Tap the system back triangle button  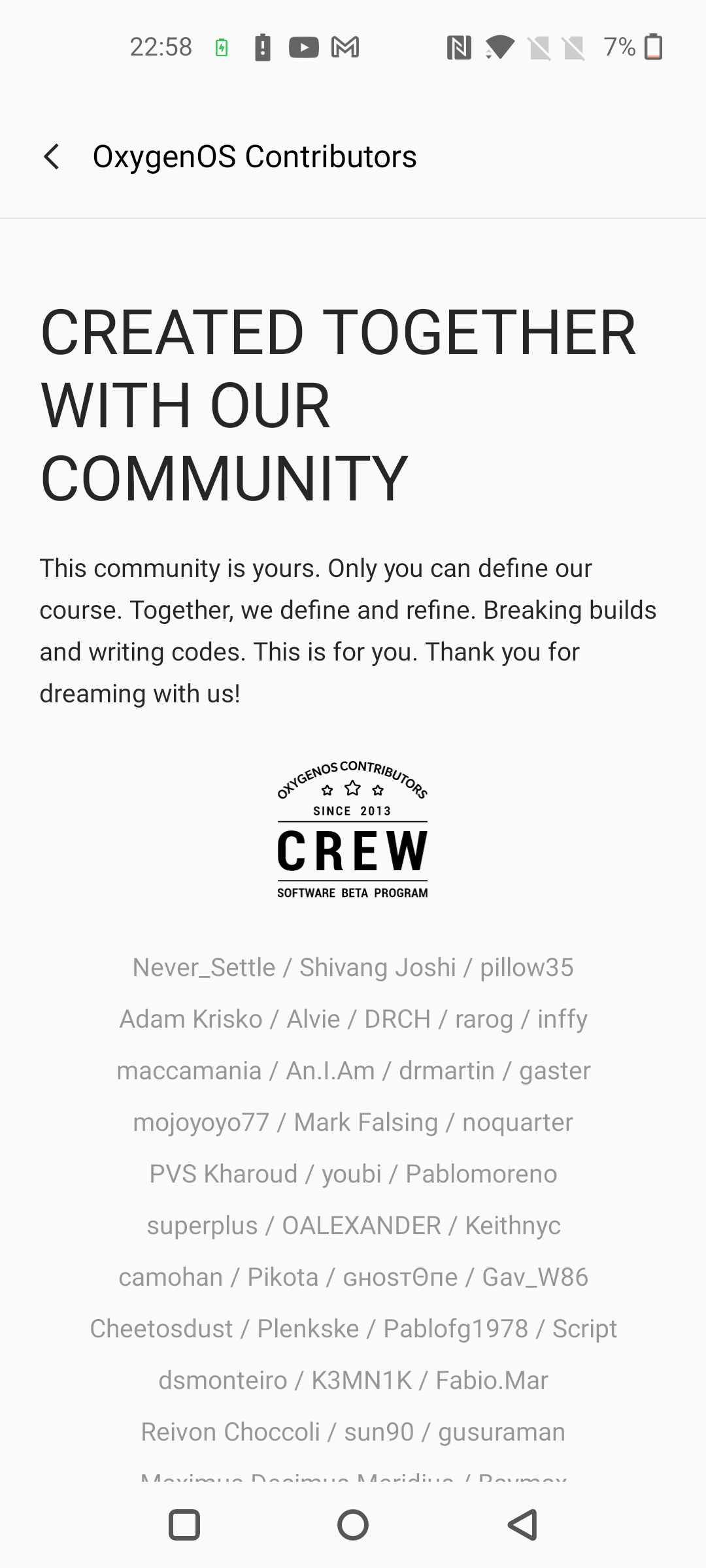tap(522, 1525)
